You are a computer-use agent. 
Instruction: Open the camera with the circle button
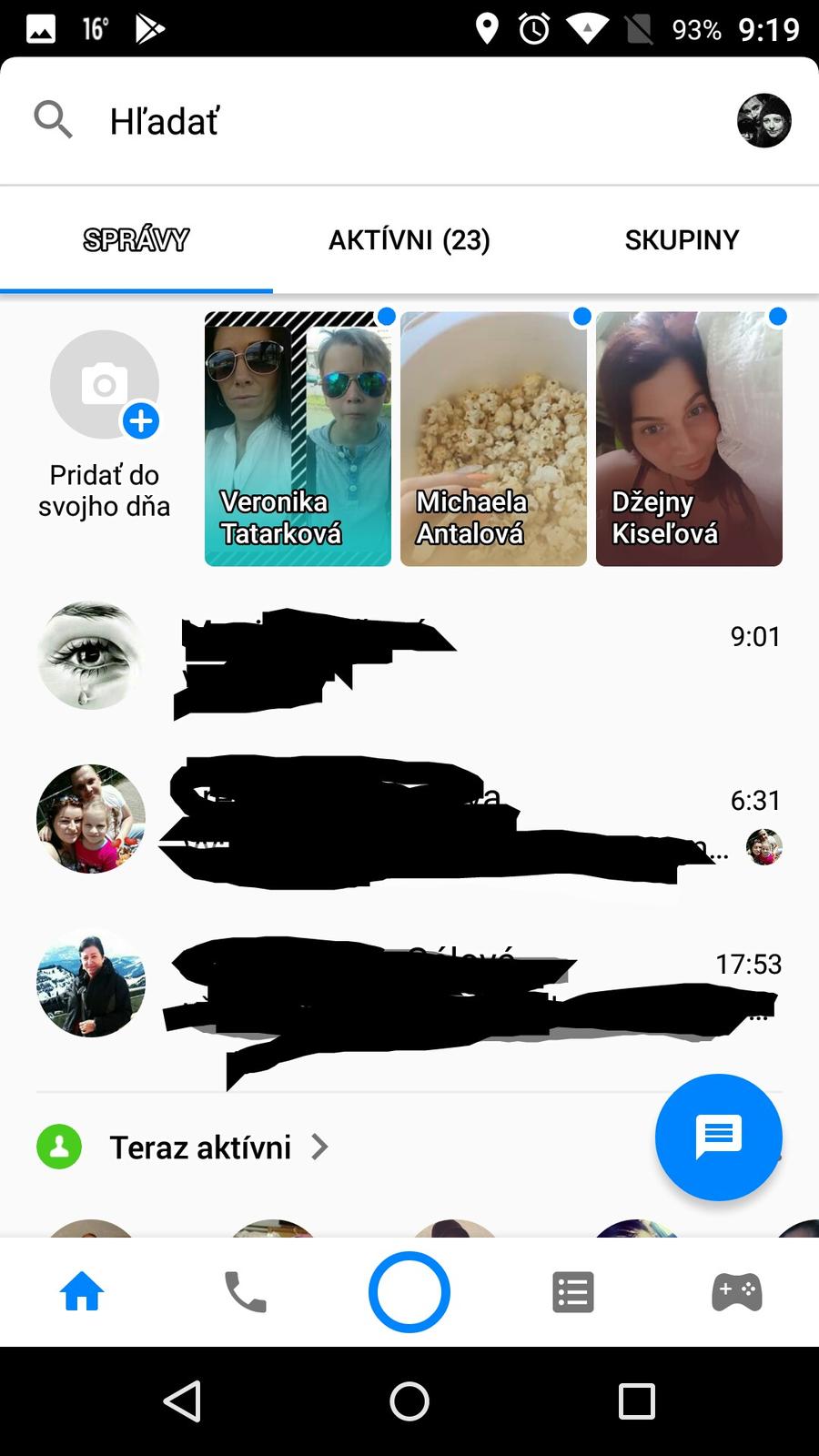click(409, 1292)
